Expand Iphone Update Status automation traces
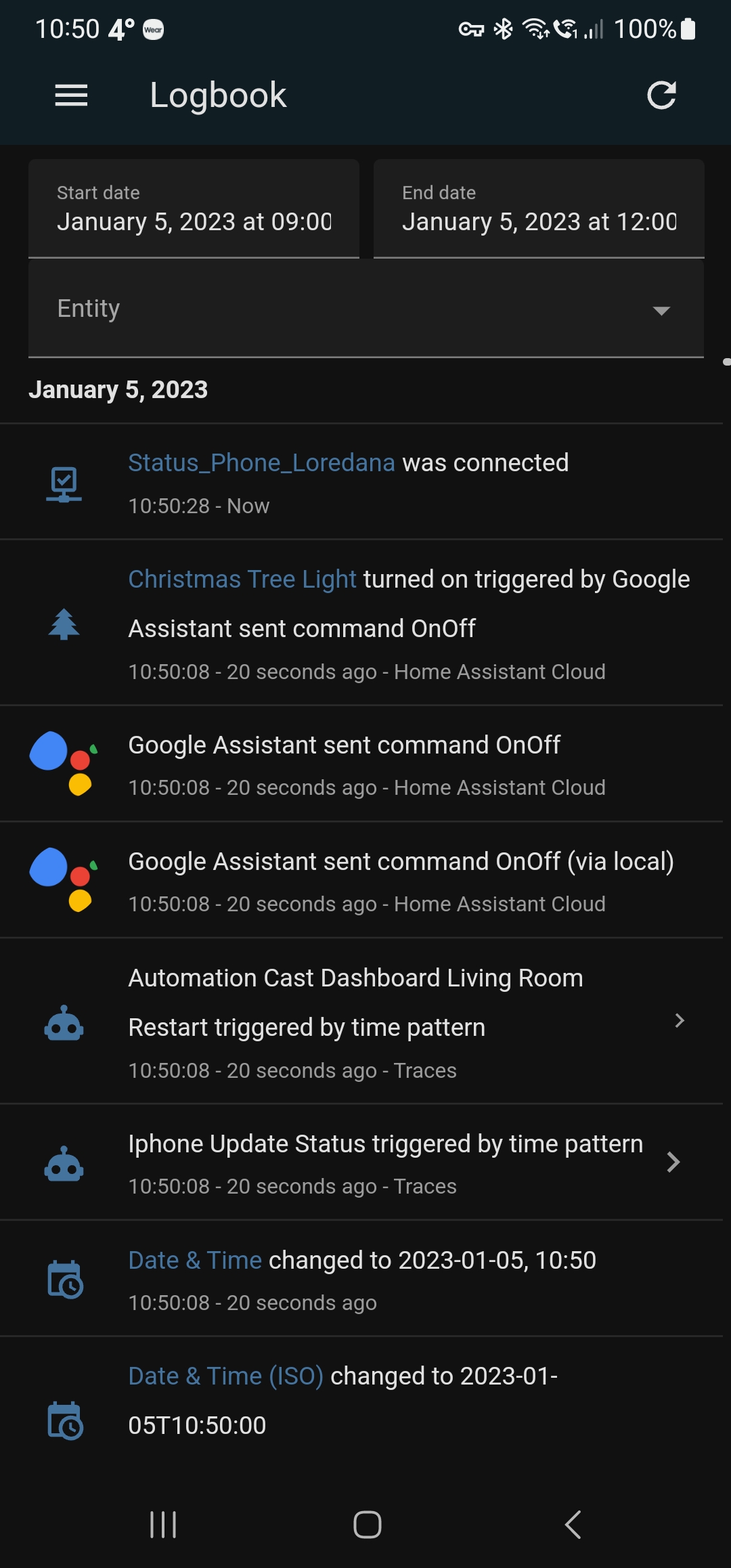Image resolution: width=731 pixels, height=1568 pixels. pos(674,1162)
